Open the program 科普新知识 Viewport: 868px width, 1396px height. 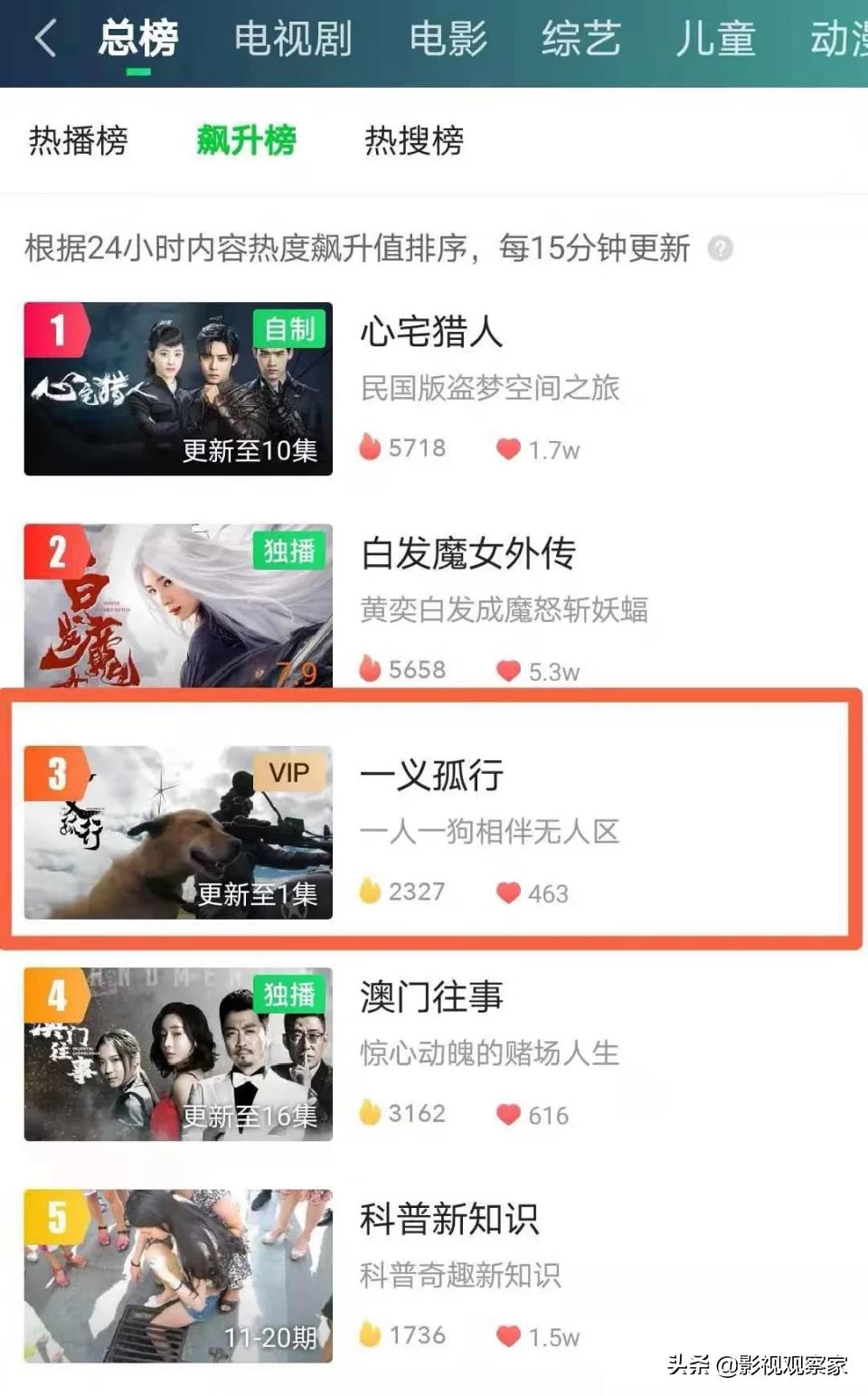coord(448,1219)
